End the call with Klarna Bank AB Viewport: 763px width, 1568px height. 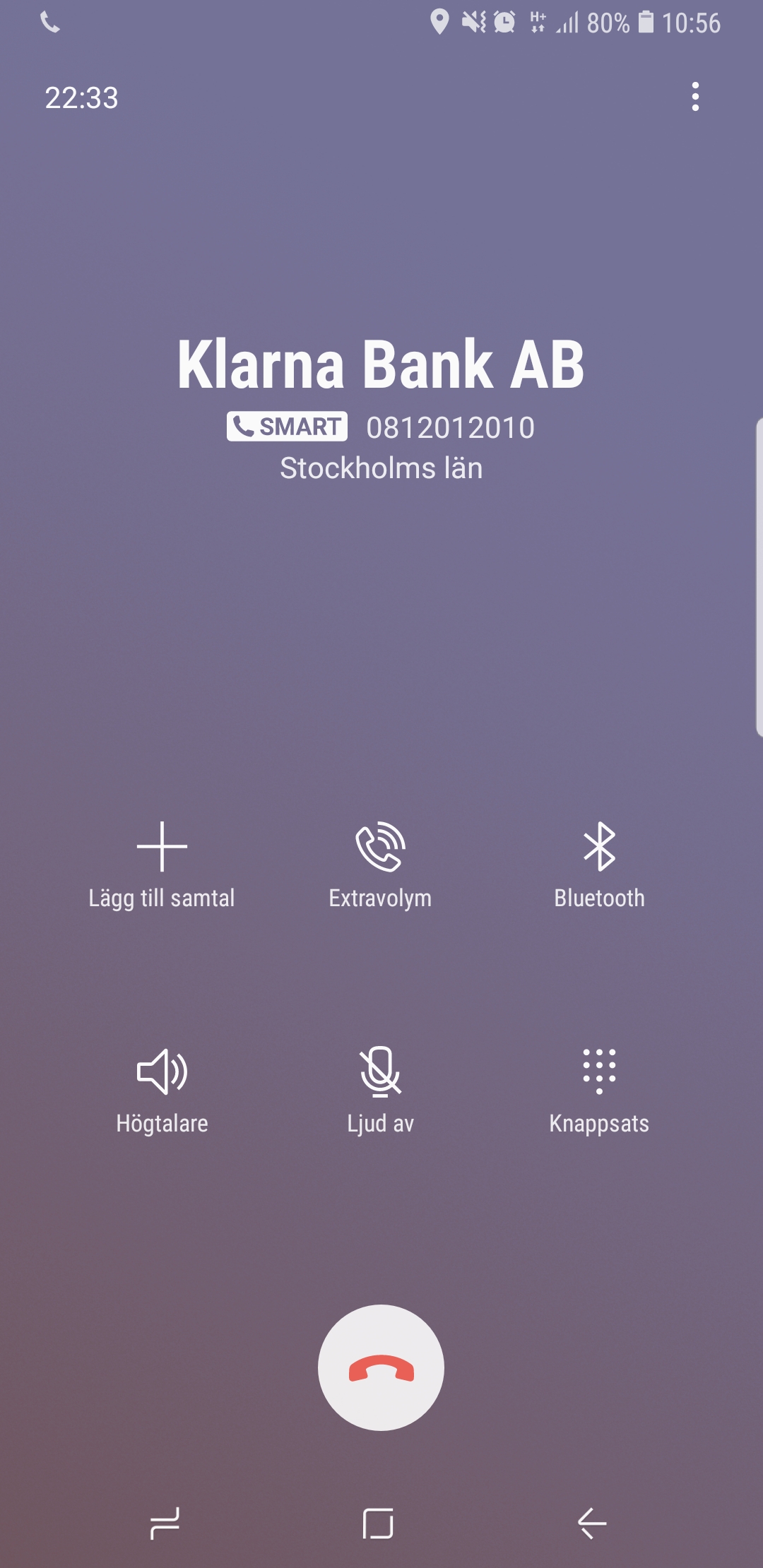click(x=381, y=1367)
